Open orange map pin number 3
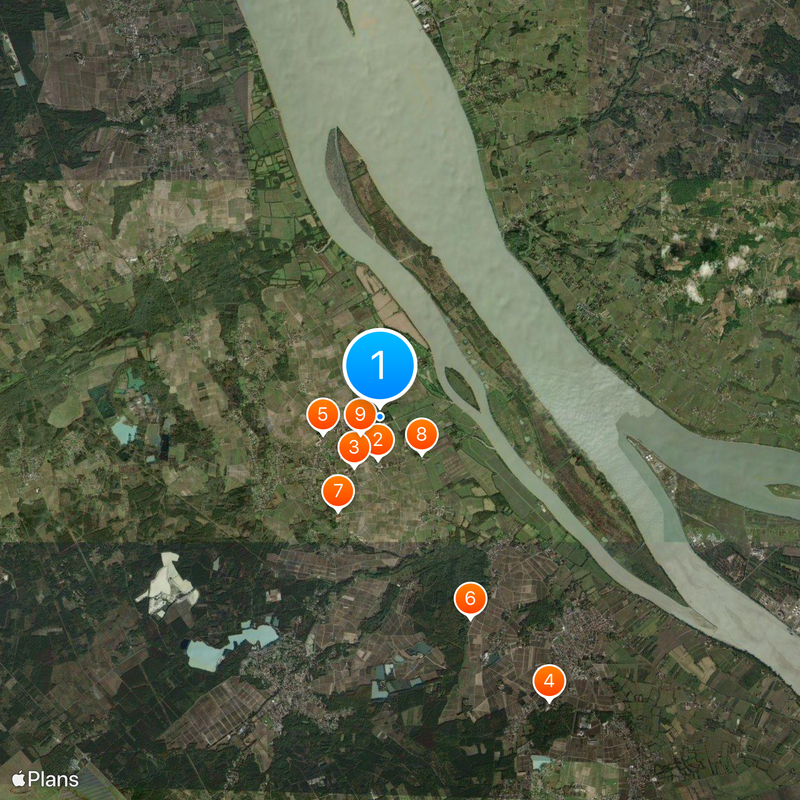This screenshot has height=800, width=800. click(x=353, y=447)
